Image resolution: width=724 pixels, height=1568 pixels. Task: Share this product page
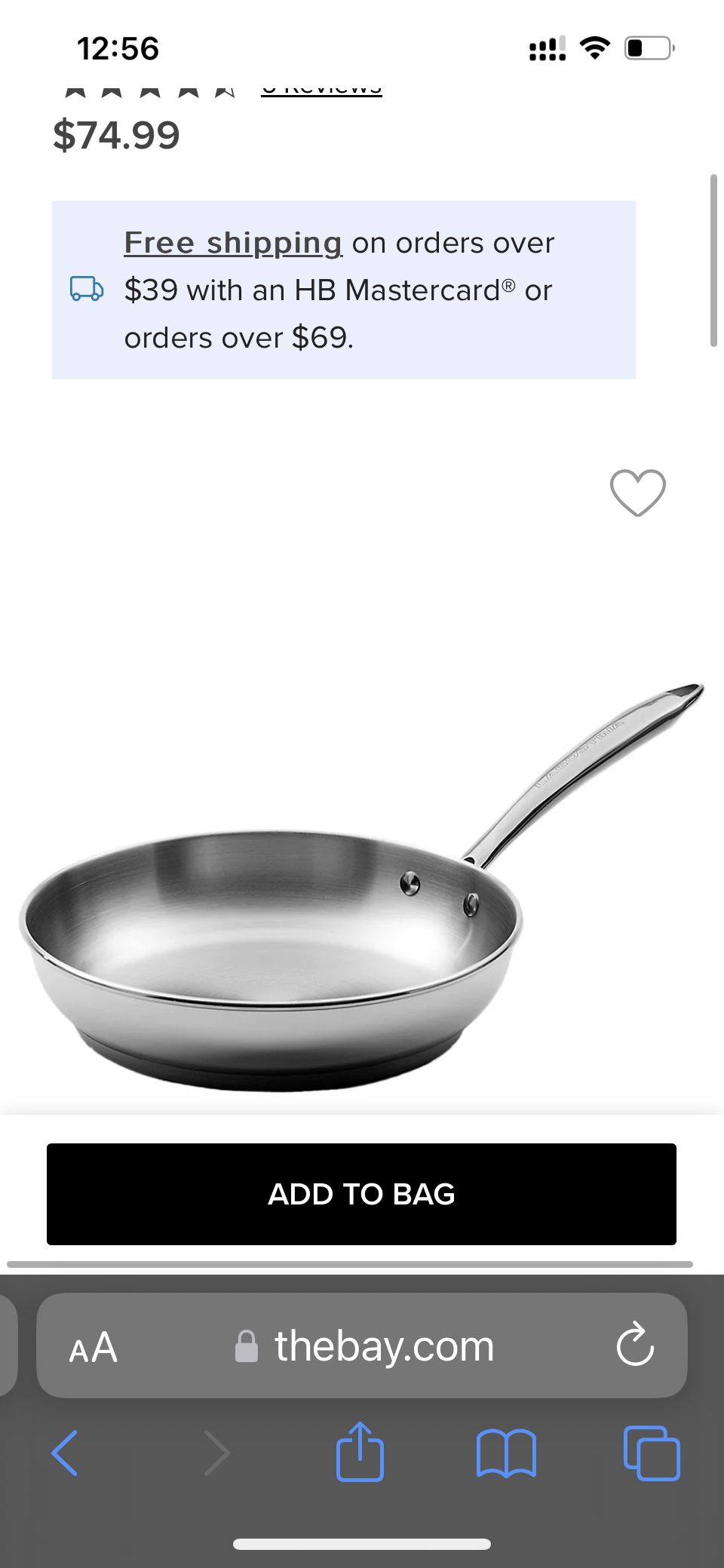pyautogui.click(x=360, y=1451)
